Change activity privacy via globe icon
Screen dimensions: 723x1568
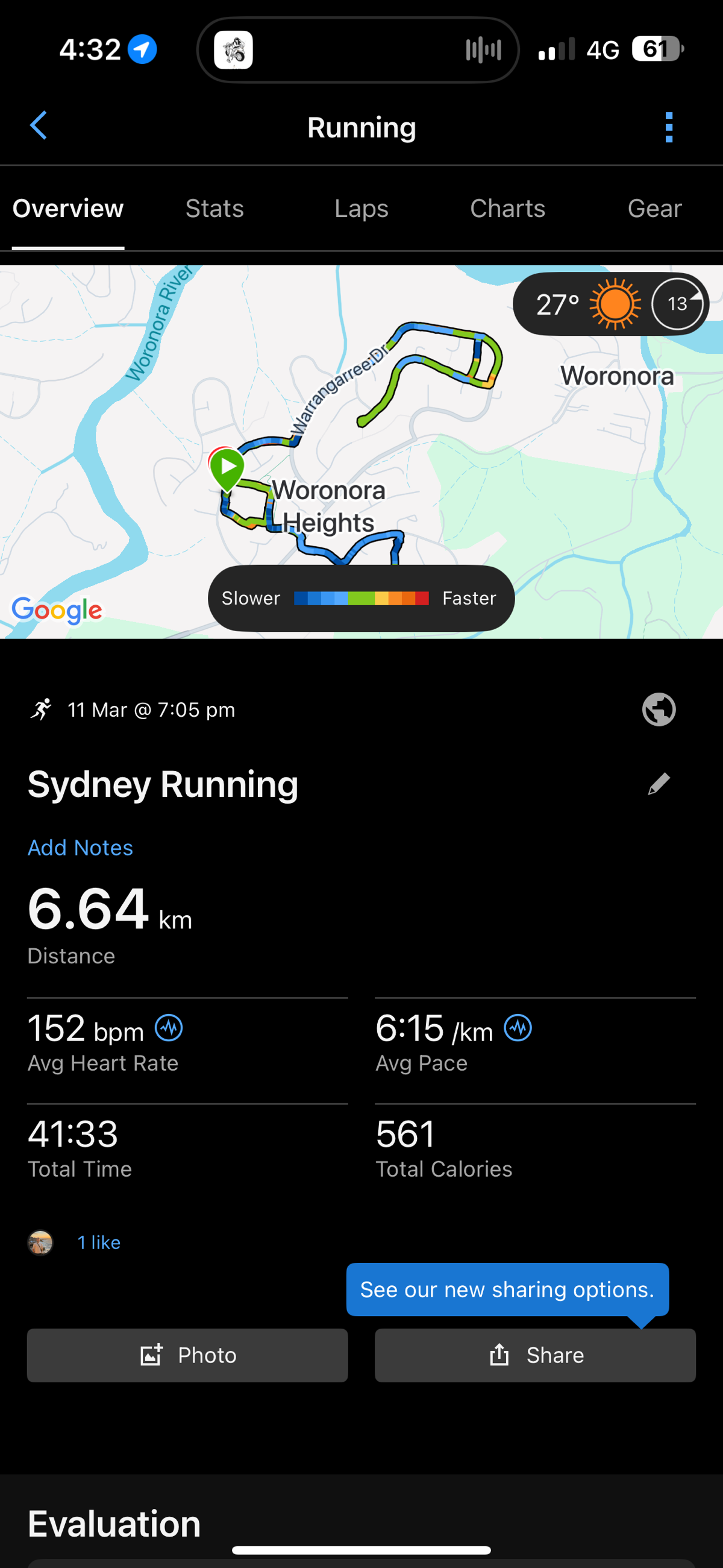[659, 710]
